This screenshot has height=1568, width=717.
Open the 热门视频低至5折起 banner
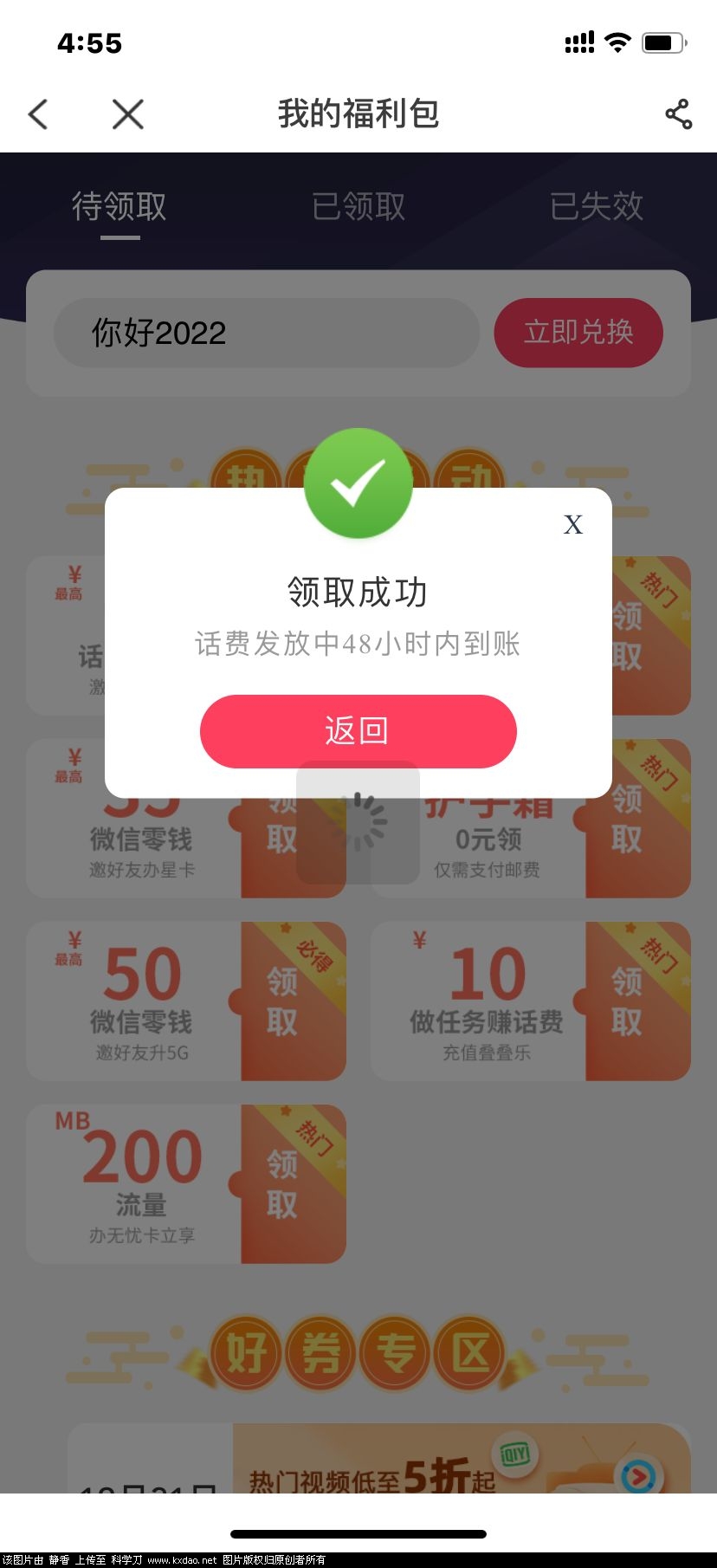[x=459, y=1464]
